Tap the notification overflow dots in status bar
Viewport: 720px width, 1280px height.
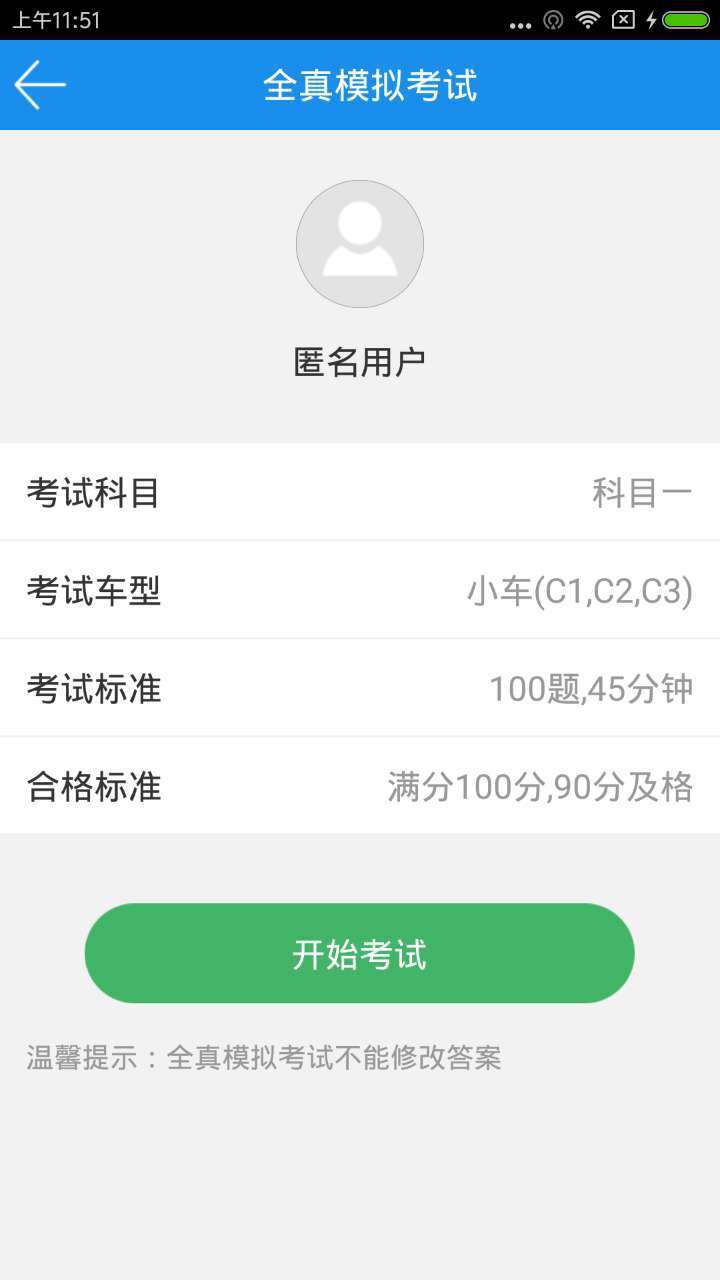click(520, 20)
